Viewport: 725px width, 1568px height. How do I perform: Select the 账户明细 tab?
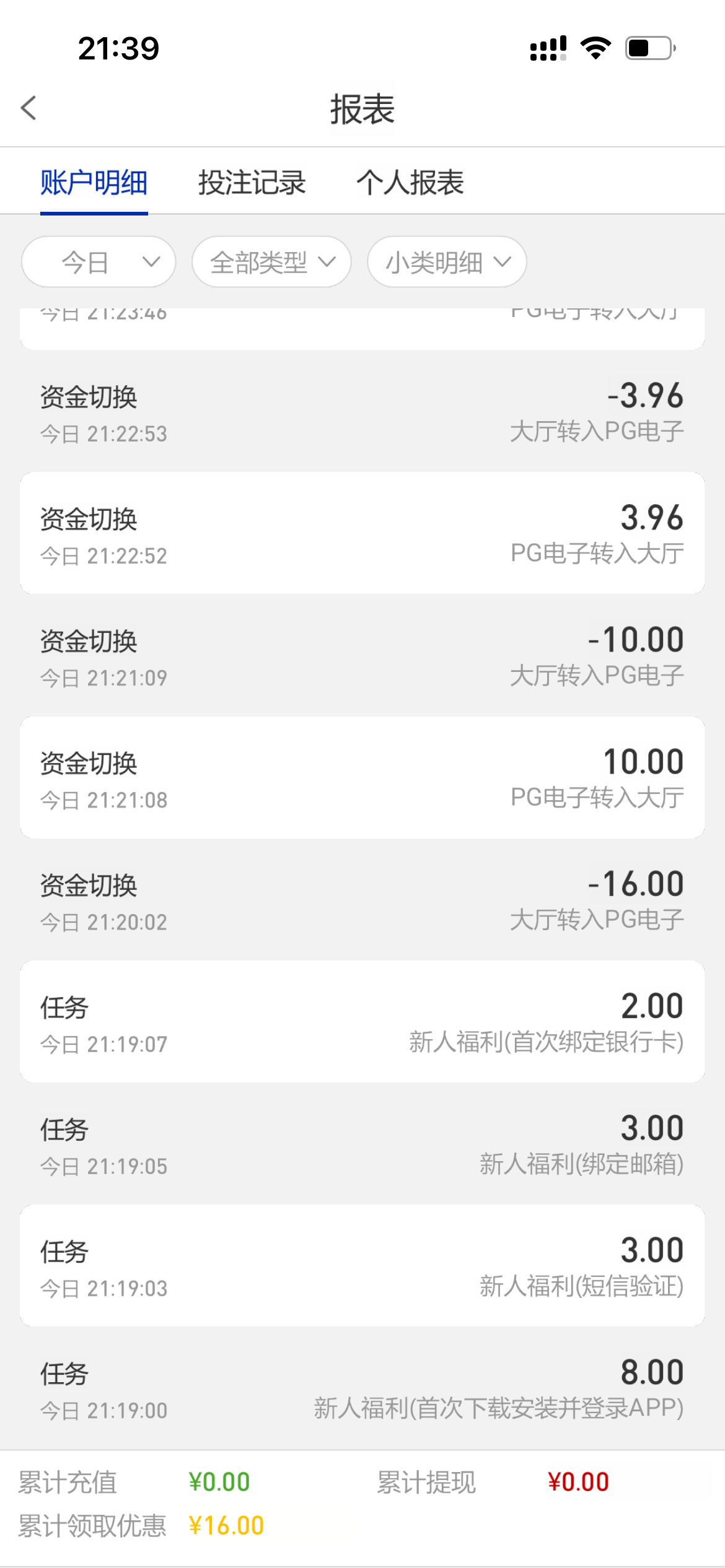click(x=94, y=183)
